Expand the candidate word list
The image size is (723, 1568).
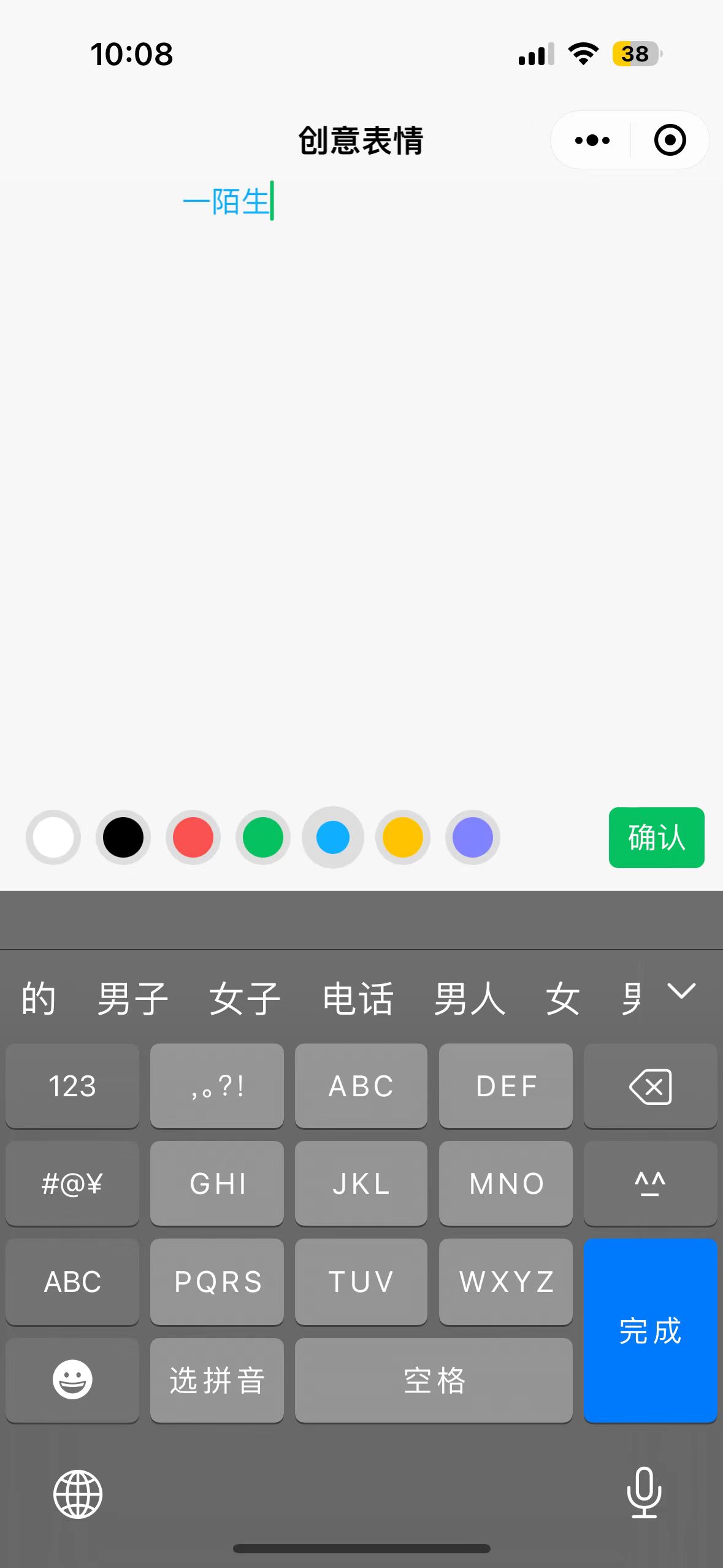tap(681, 991)
